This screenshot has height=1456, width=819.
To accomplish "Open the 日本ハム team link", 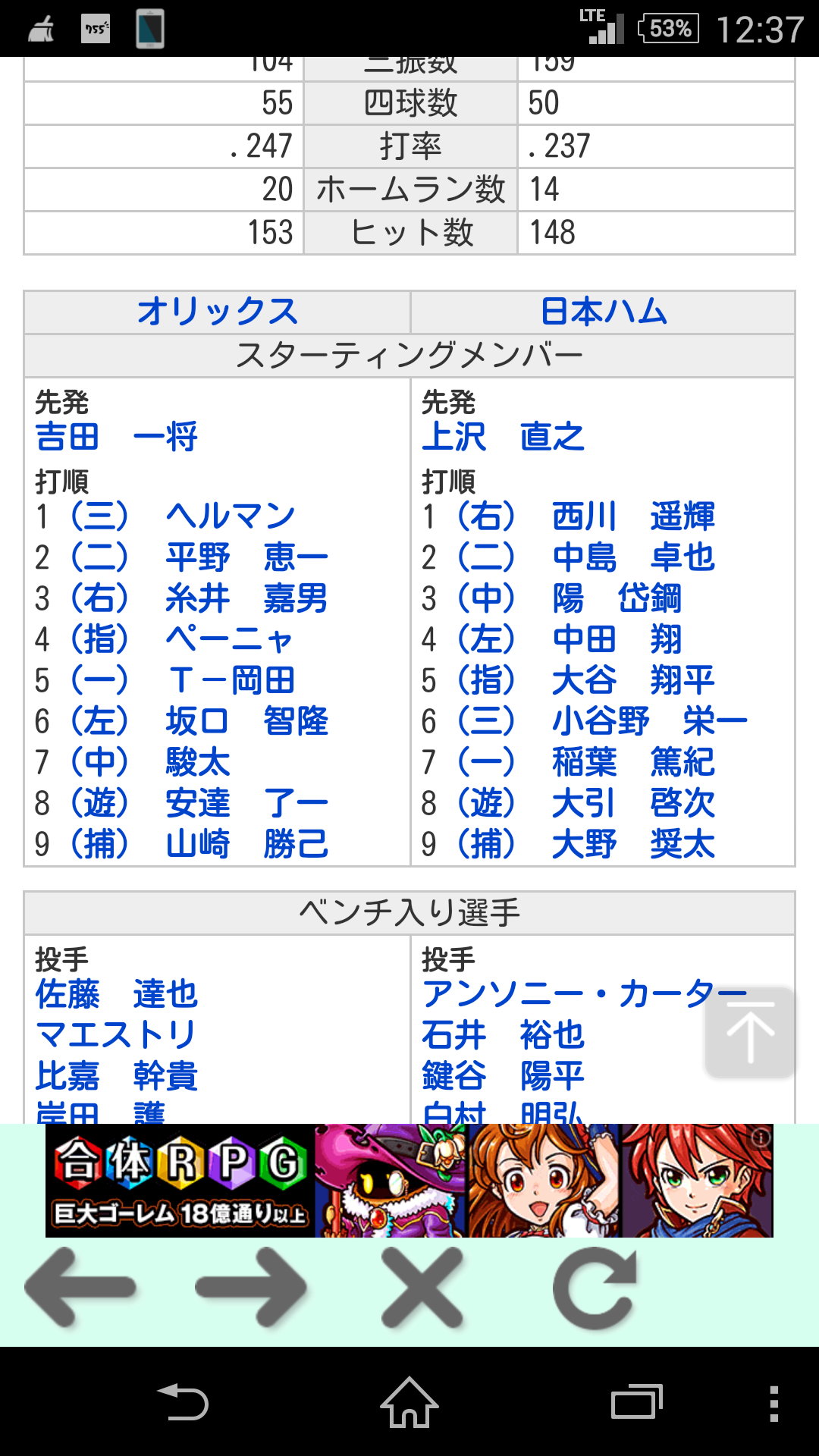I will [x=603, y=312].
